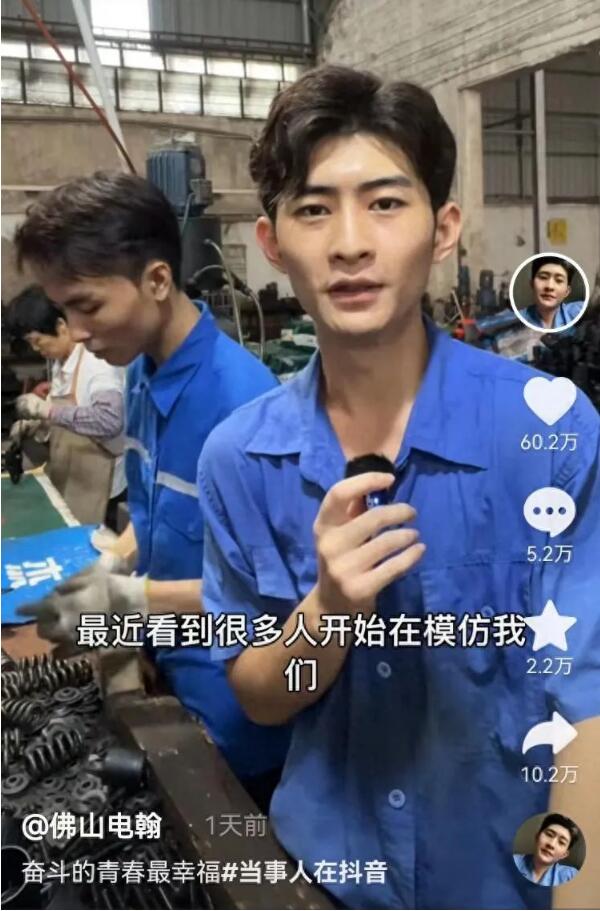
Task: Like this video with the heart
Action: (x=549, y=400)
